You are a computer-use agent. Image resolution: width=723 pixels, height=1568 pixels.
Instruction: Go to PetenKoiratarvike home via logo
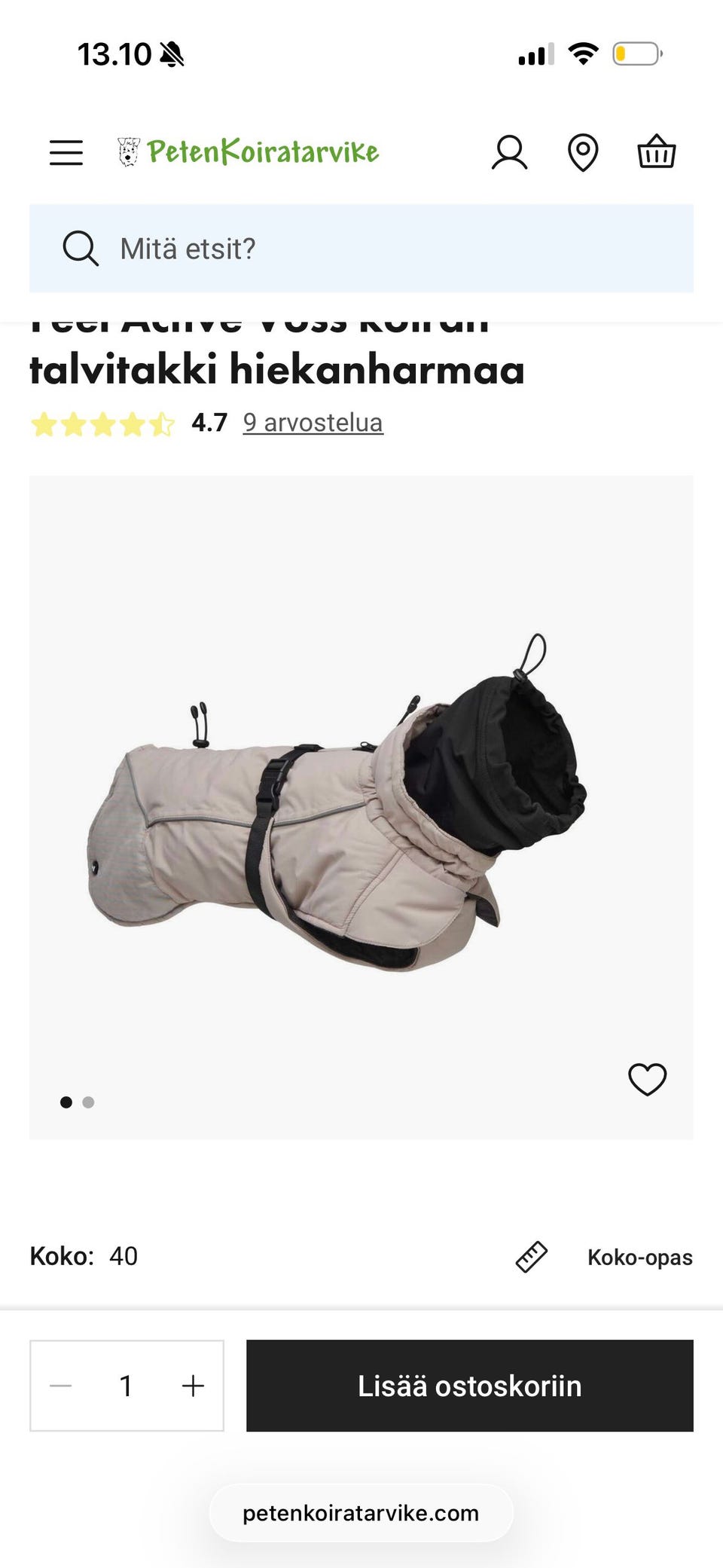click(x=249, y=151)
